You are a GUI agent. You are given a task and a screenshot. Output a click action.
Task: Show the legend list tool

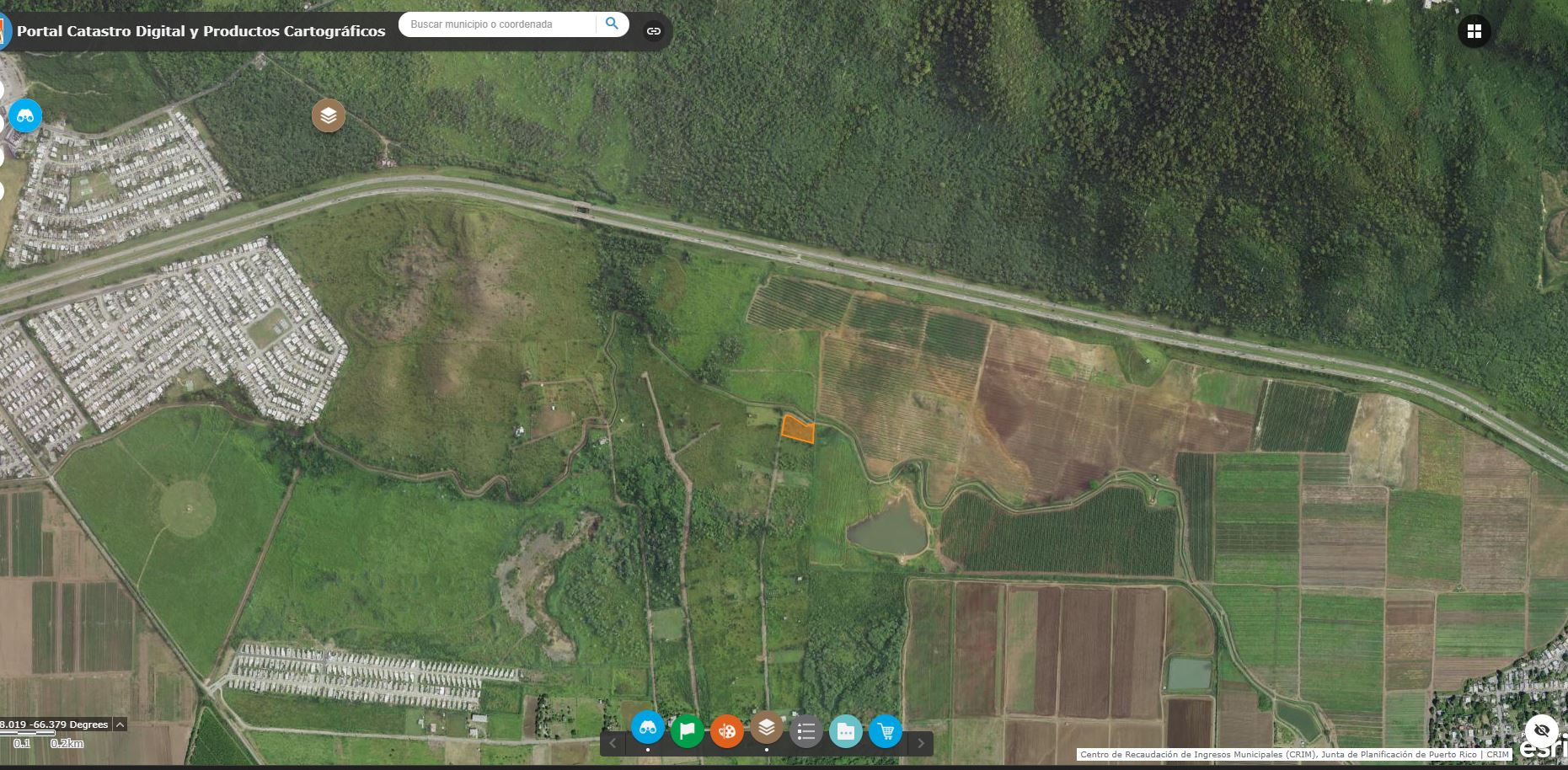[x=805, y=730]
